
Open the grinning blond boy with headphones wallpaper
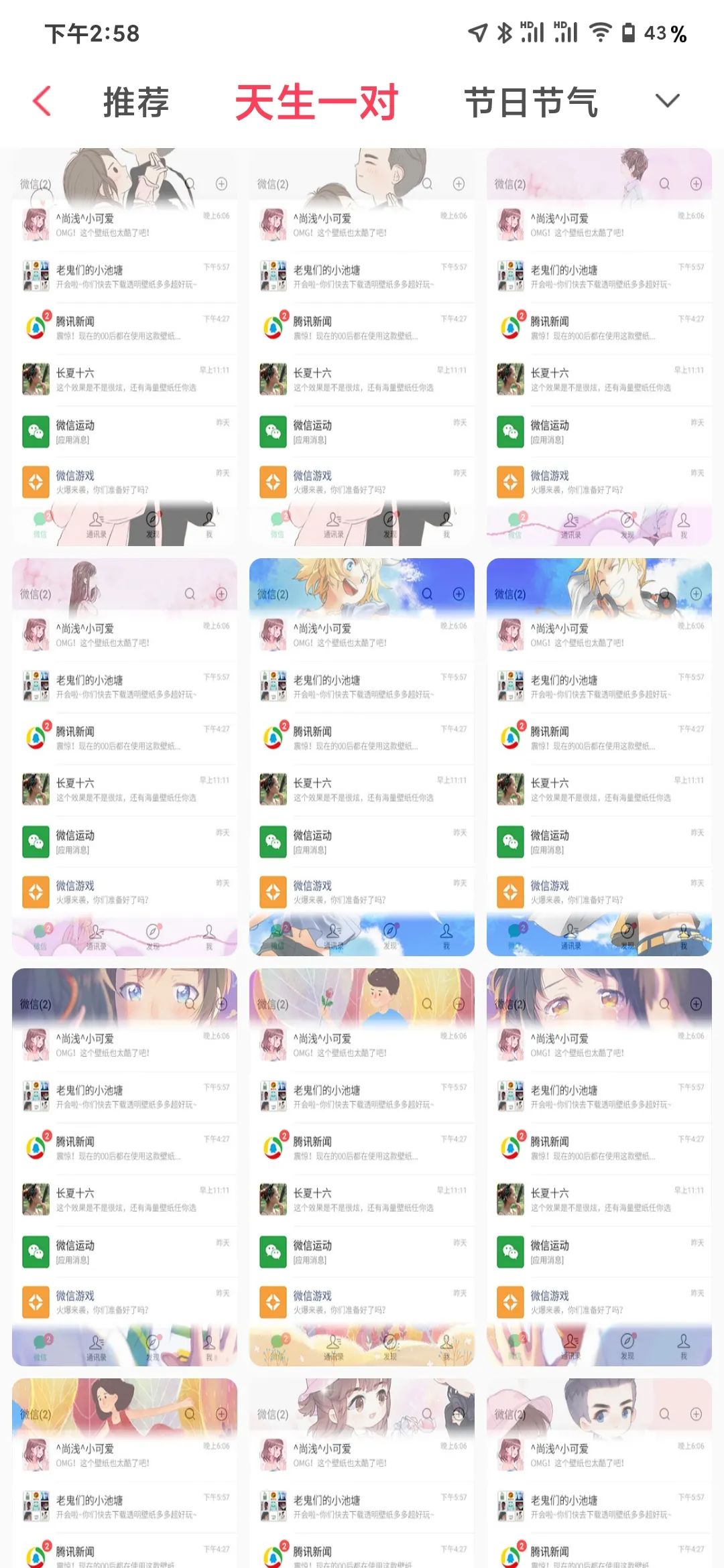(x=599, y=757)
